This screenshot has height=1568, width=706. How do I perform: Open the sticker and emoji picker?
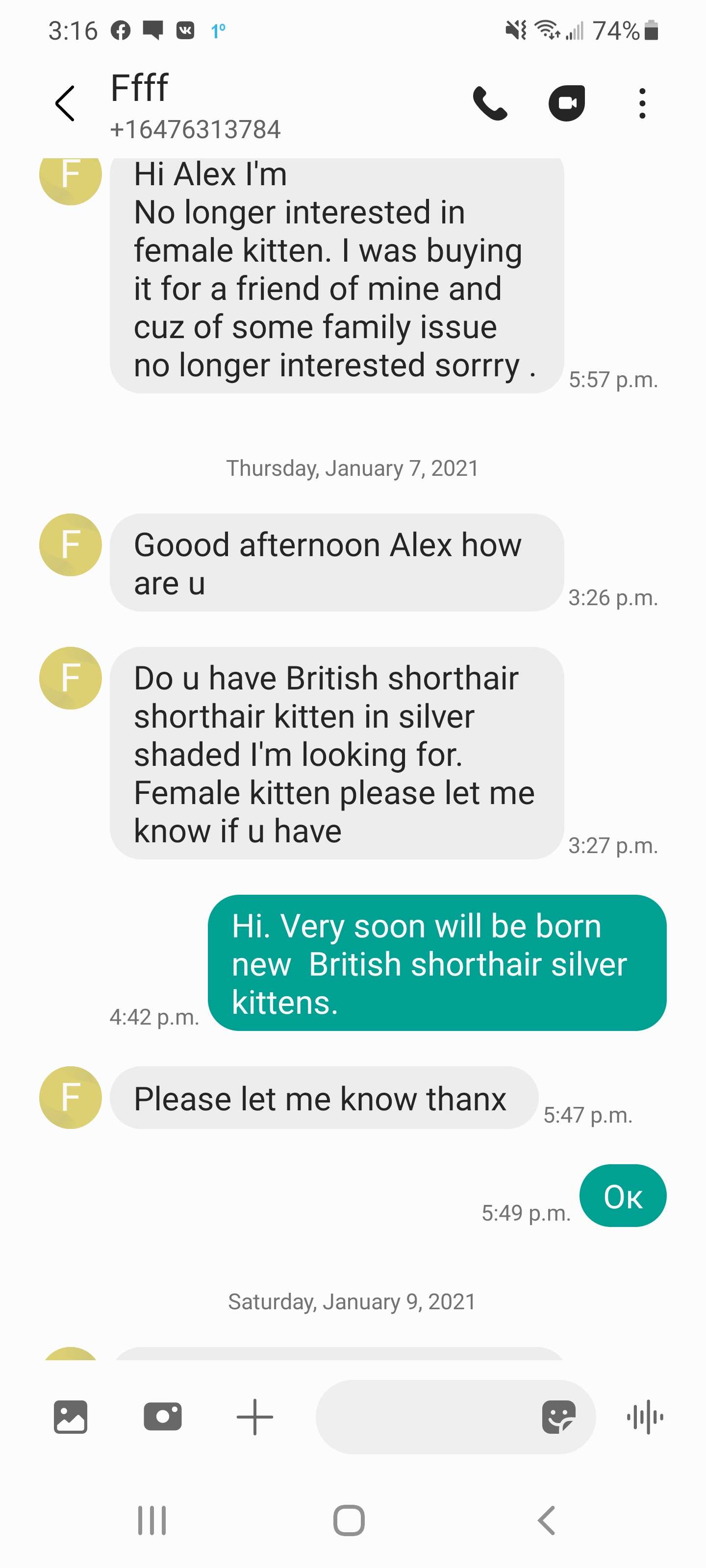(x=558, y=1417)
